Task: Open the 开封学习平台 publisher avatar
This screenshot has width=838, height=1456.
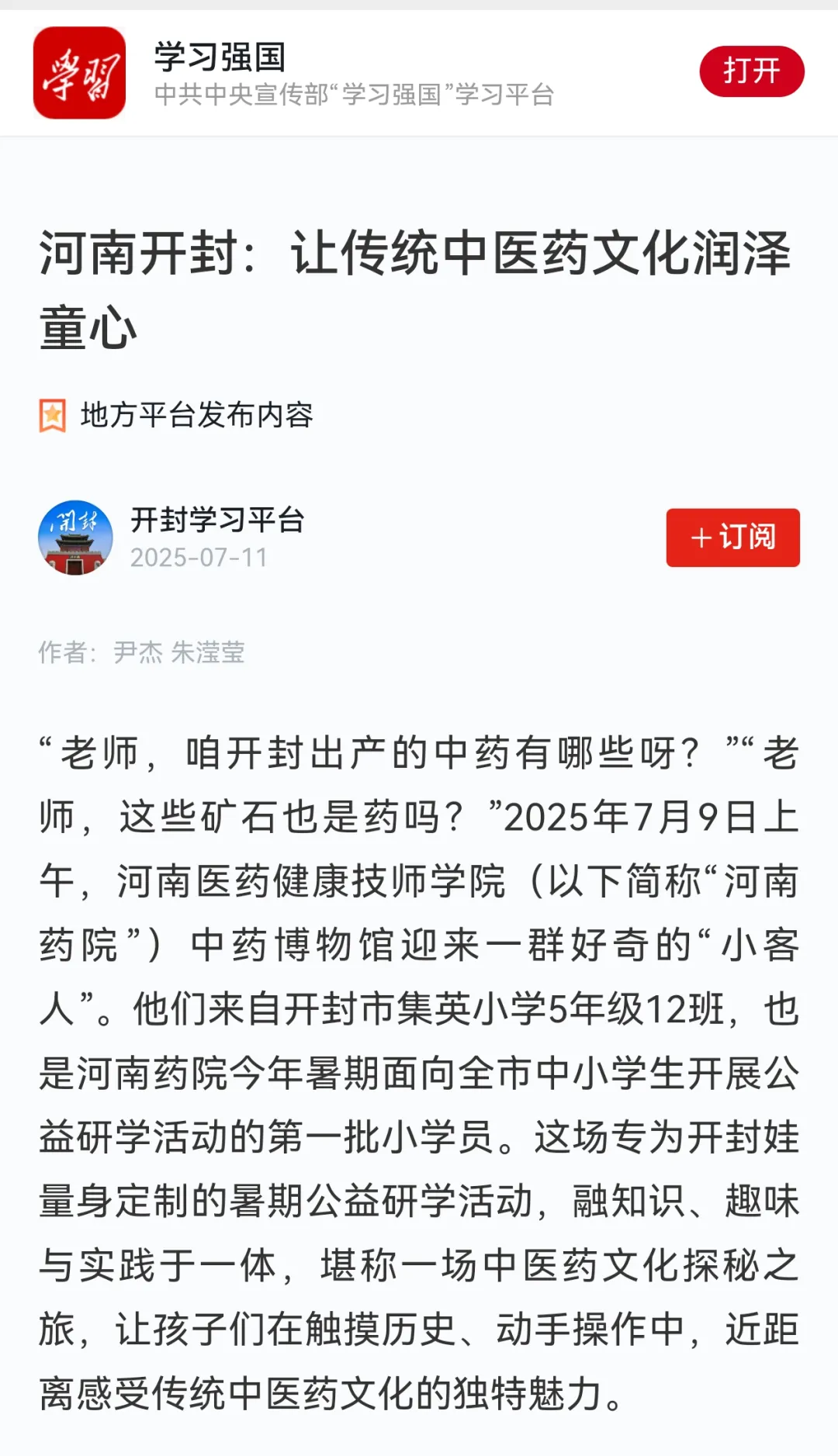Action: click(x=75, y=538)
